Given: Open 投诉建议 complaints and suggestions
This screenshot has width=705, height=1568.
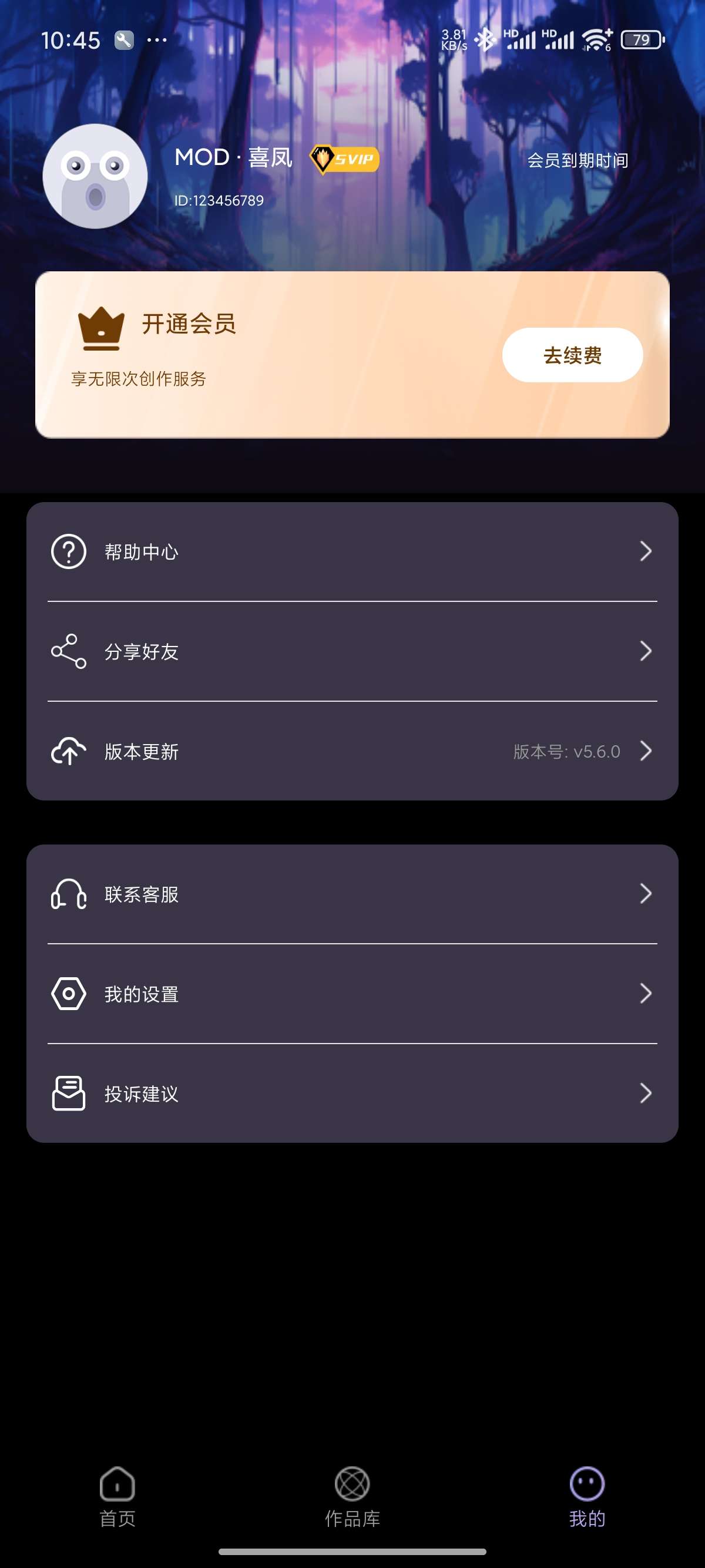Looking at the screenshot, I should click(x=352, y=1093).
